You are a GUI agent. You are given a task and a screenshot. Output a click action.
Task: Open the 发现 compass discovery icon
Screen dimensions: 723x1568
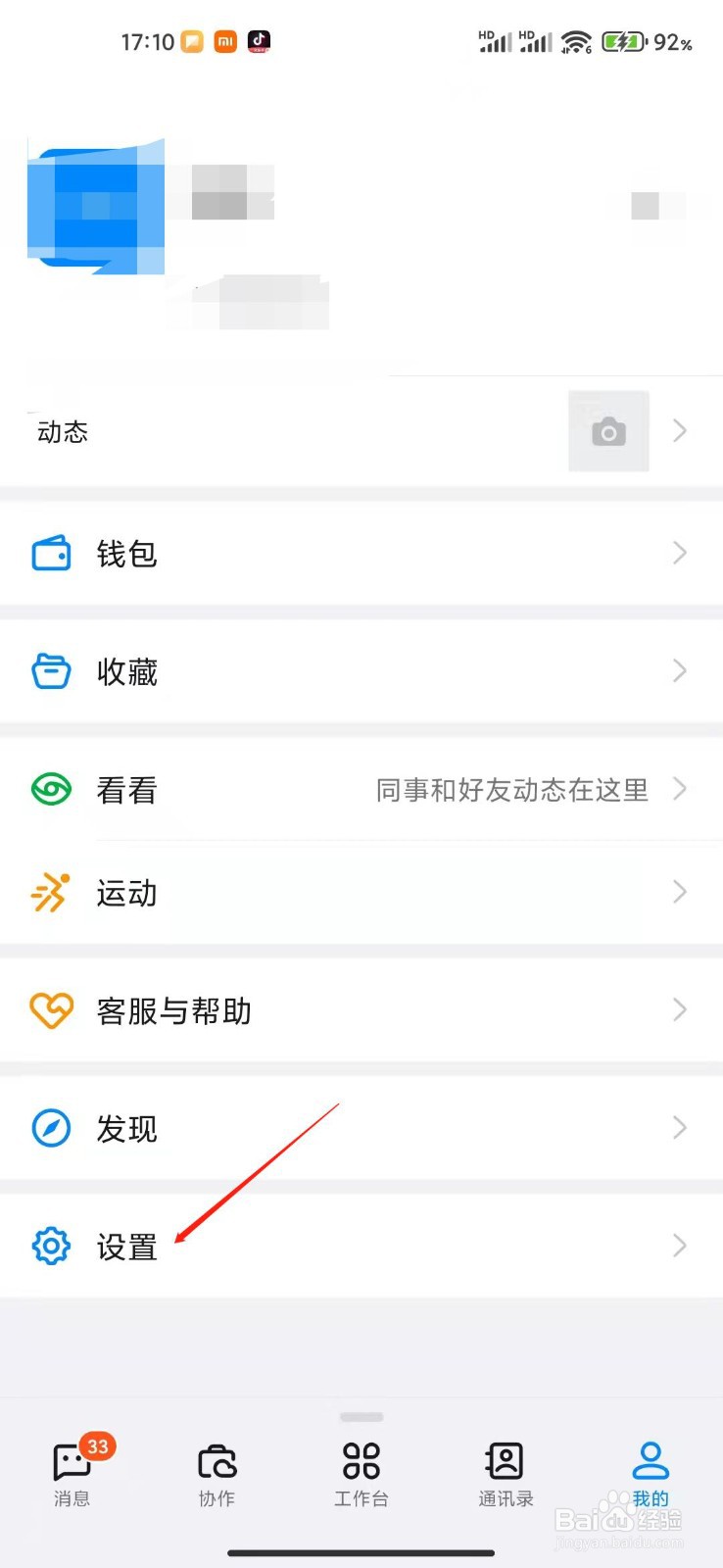pyautogui.click(x=51, y=1128)
